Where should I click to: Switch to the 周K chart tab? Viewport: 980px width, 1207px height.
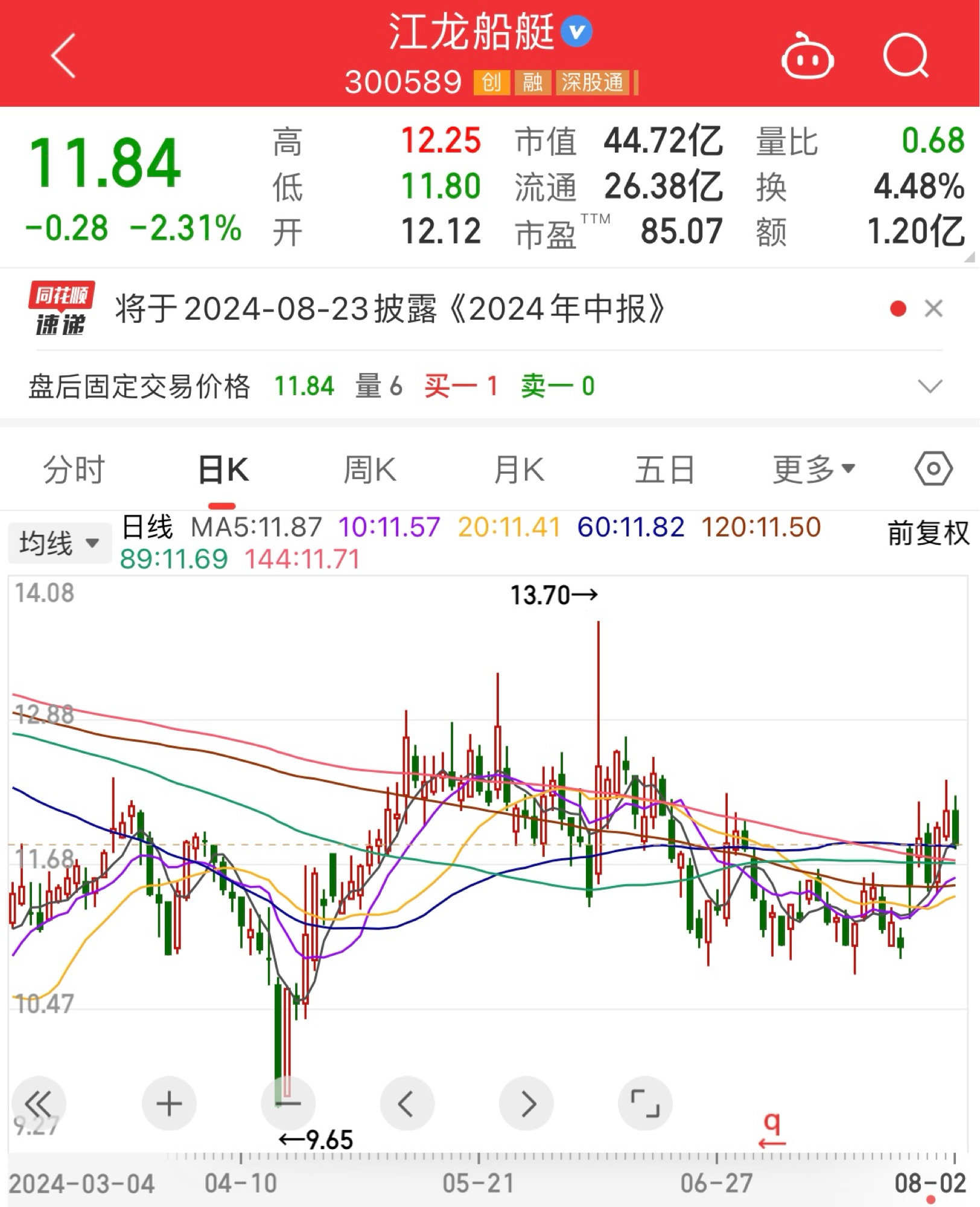(369, 470)
